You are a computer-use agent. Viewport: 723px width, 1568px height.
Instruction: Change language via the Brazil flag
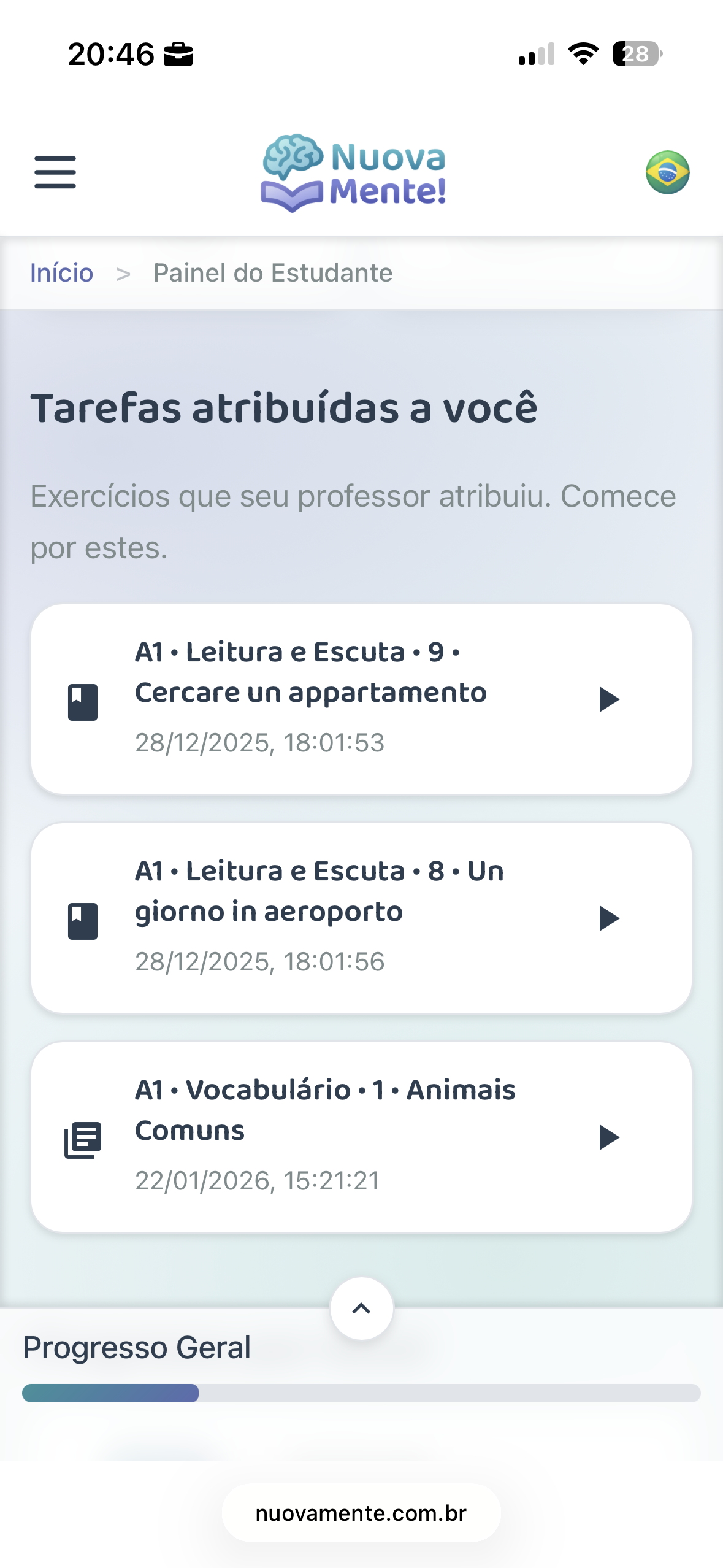[667, 172]
